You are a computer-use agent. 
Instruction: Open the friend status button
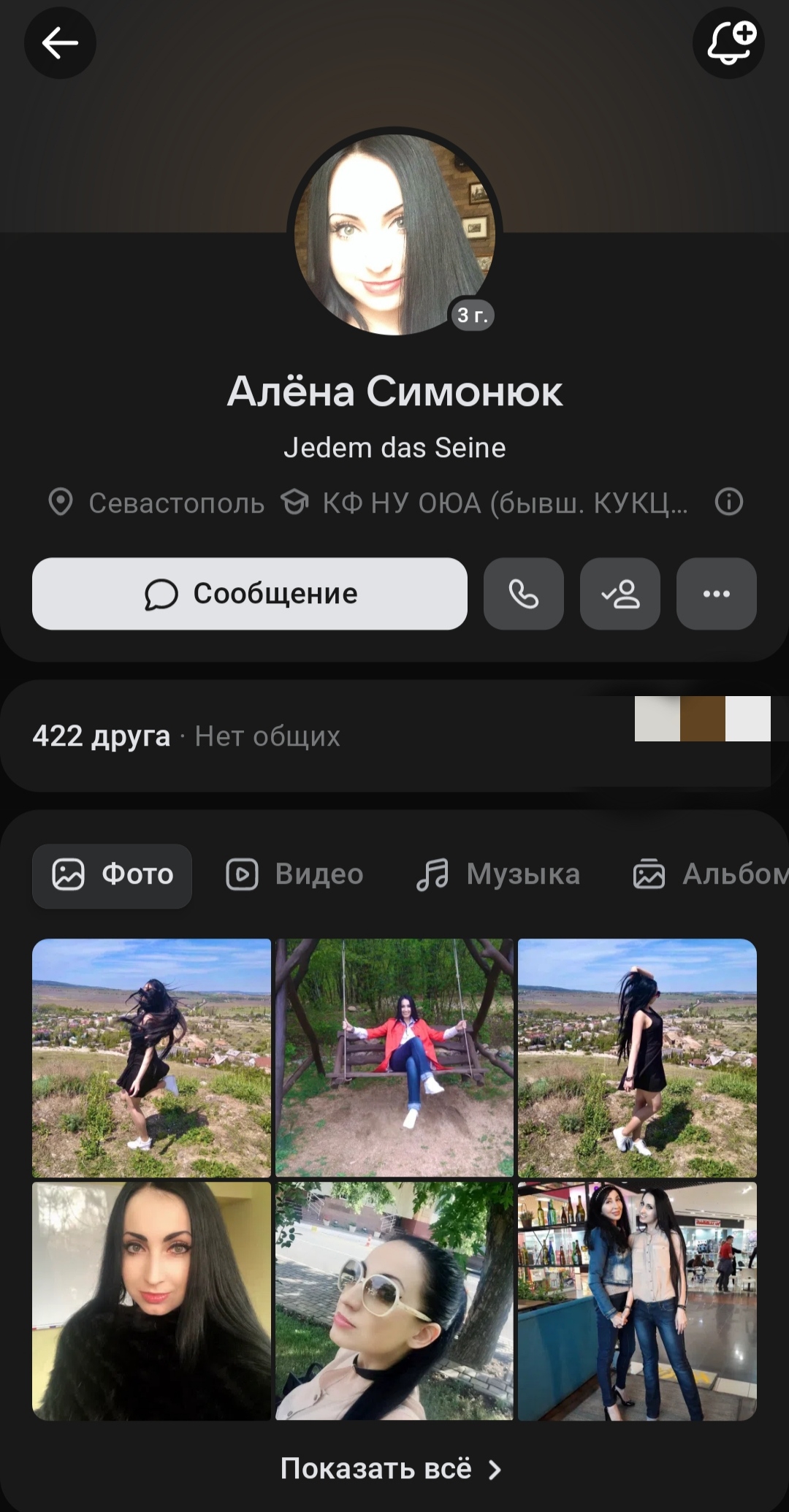(620, 594)
